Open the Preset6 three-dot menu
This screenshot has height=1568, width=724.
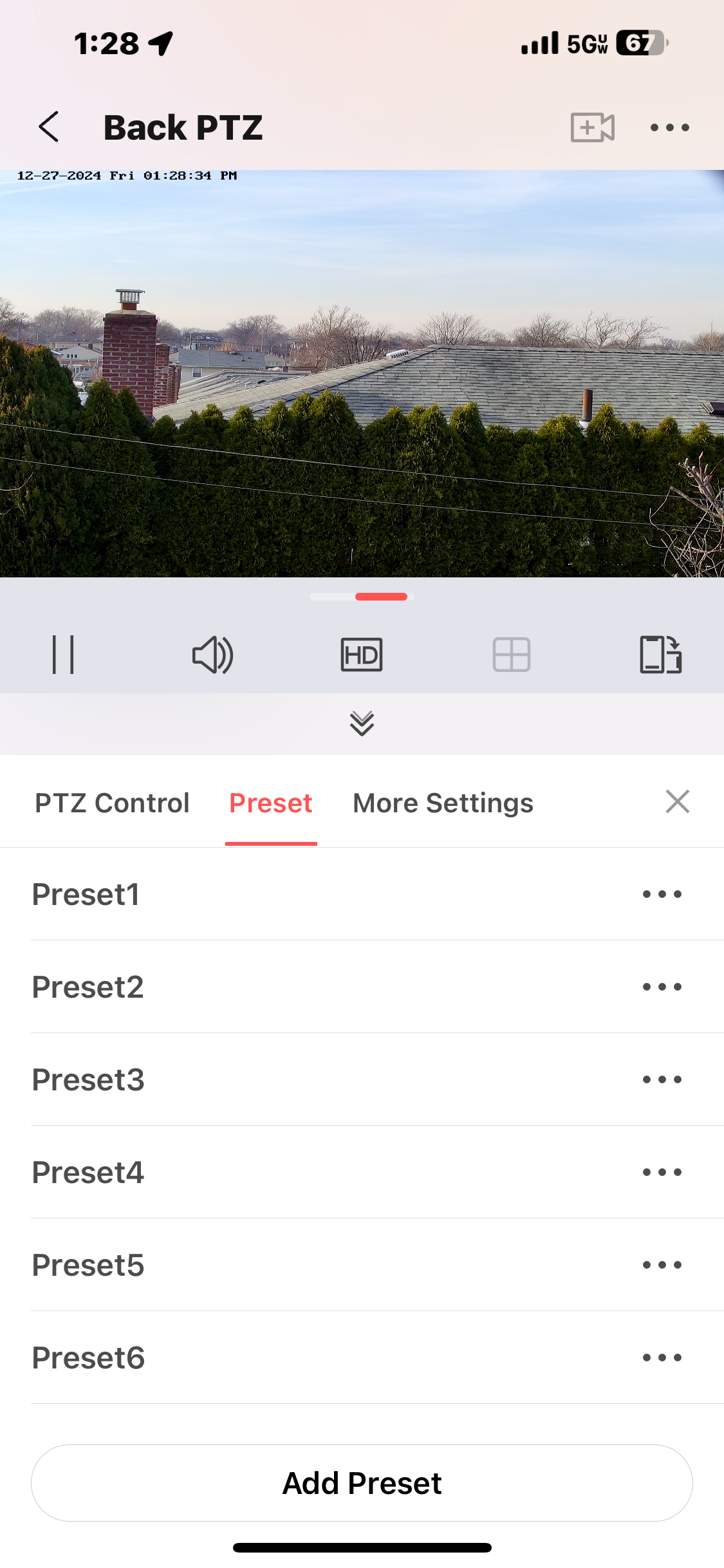click(x=662, y=1358)
